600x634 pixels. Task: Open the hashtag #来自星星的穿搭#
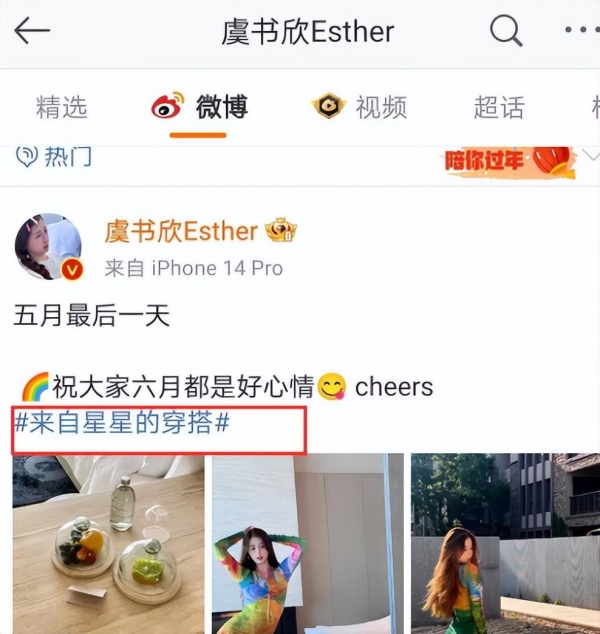122,423
